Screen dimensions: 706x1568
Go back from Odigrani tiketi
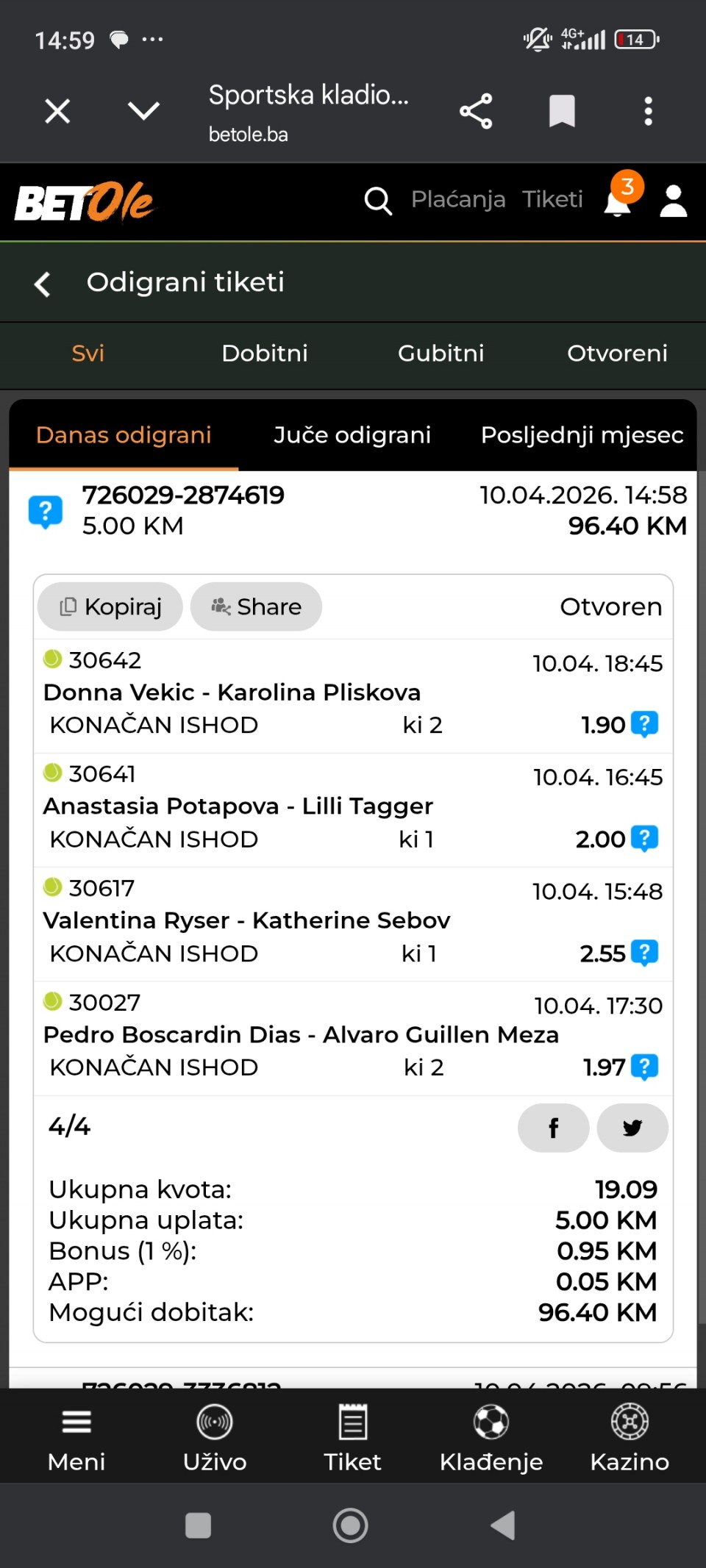tap(43, 284)
